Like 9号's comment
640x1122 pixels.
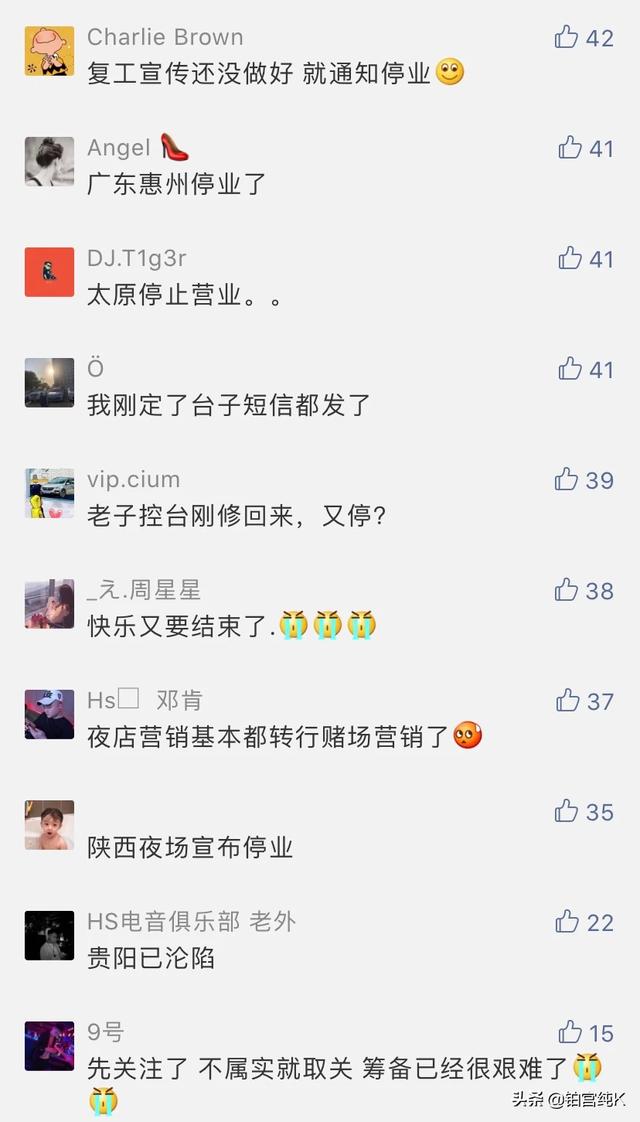click(570, 1032)
